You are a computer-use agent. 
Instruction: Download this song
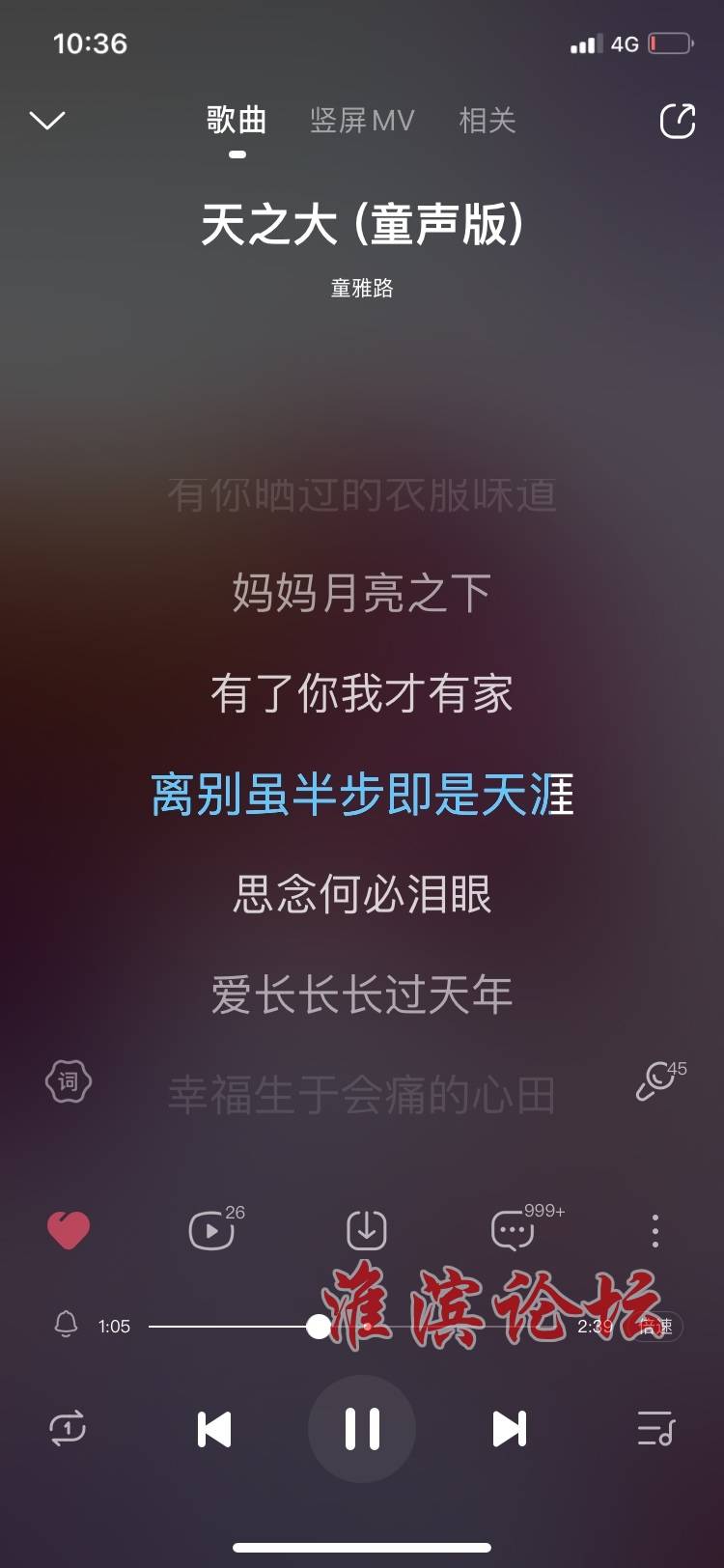pyautogui.click(x=367, y=1230)
